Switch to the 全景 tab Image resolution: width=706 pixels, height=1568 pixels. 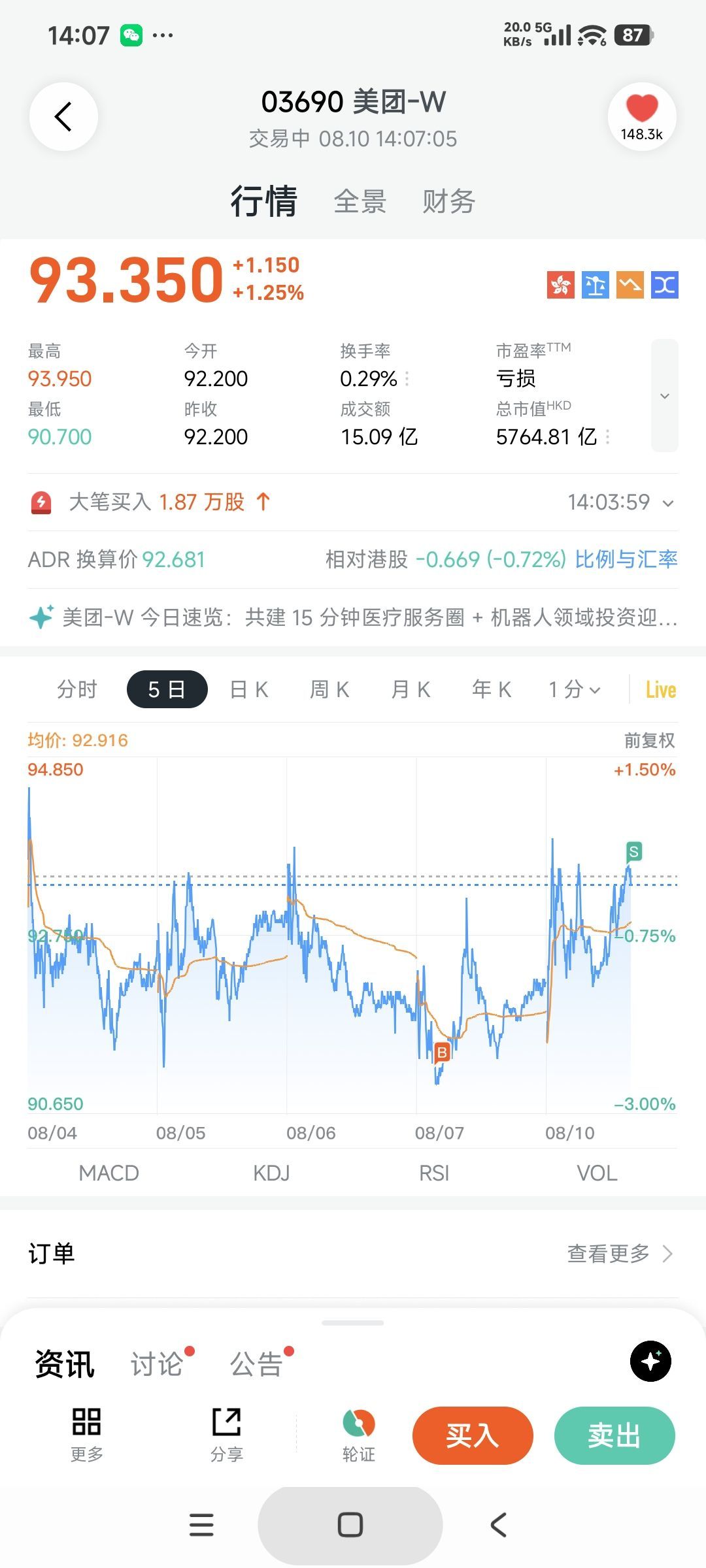360,201
